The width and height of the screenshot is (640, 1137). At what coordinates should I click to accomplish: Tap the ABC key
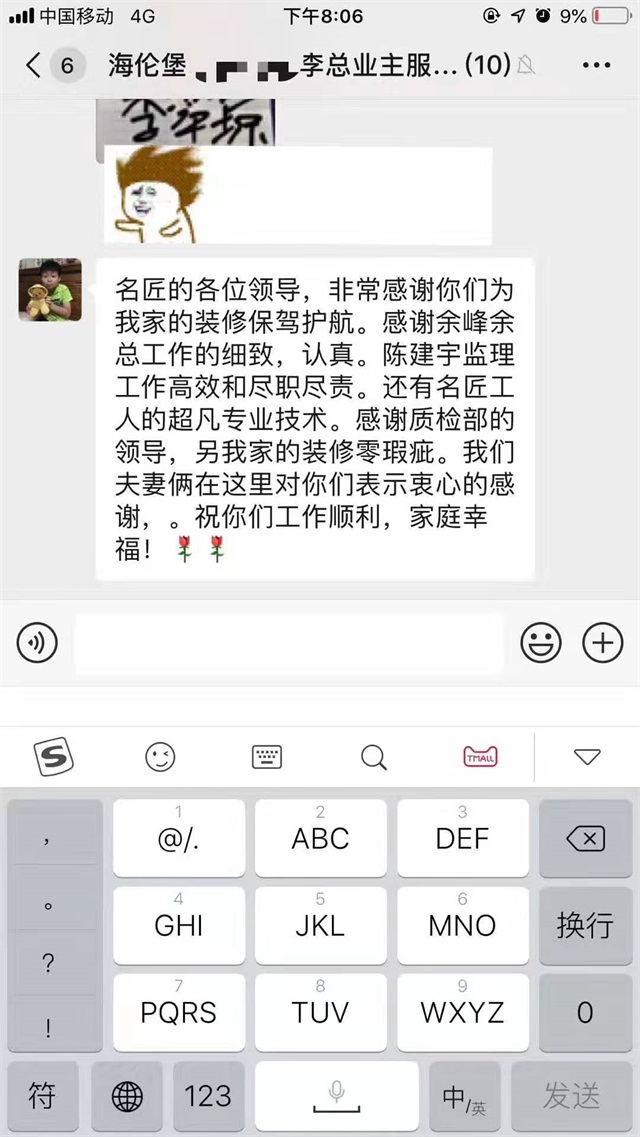coord(320,838)
